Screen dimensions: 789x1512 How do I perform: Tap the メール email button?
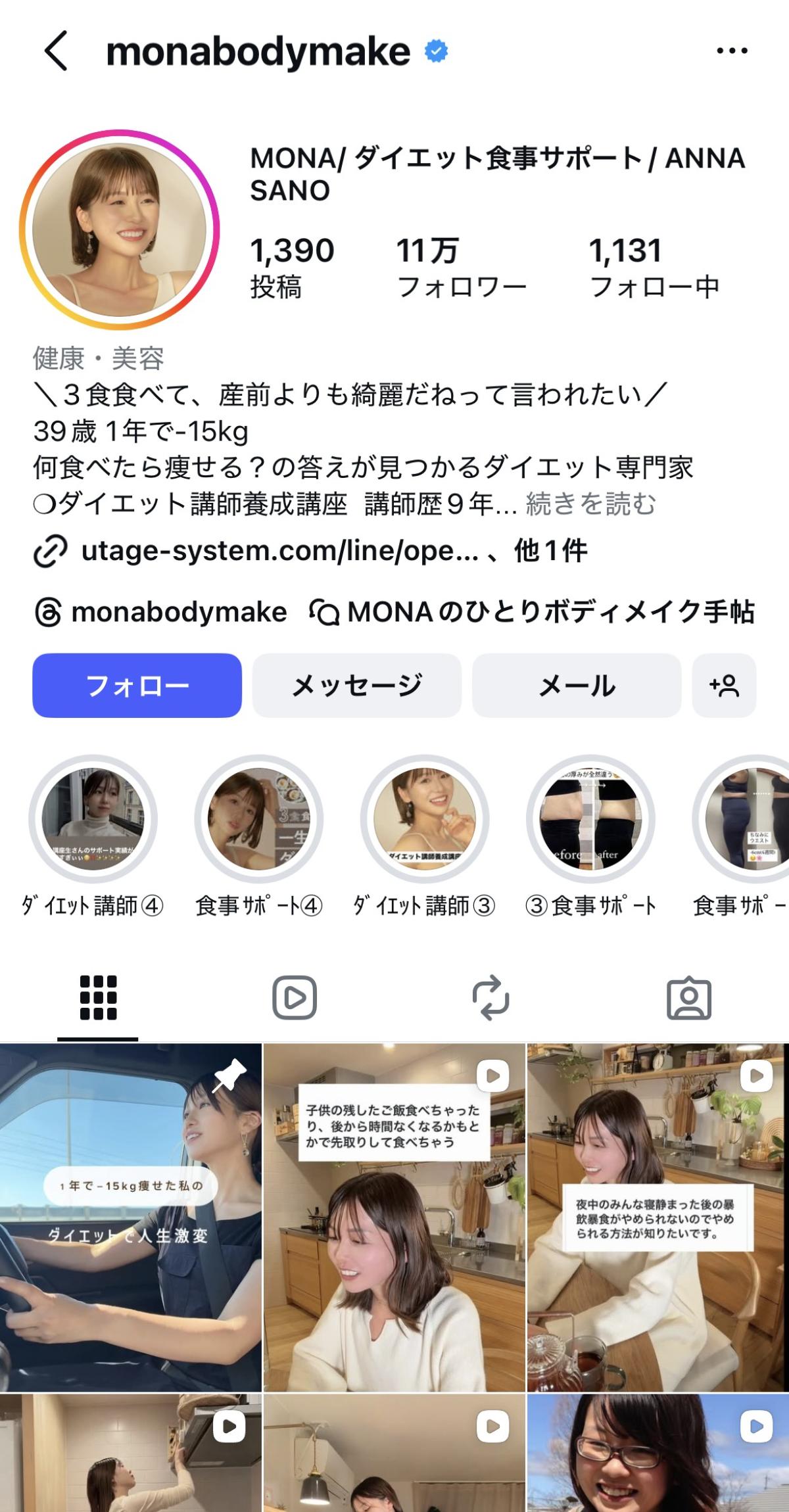pos(577,686)
